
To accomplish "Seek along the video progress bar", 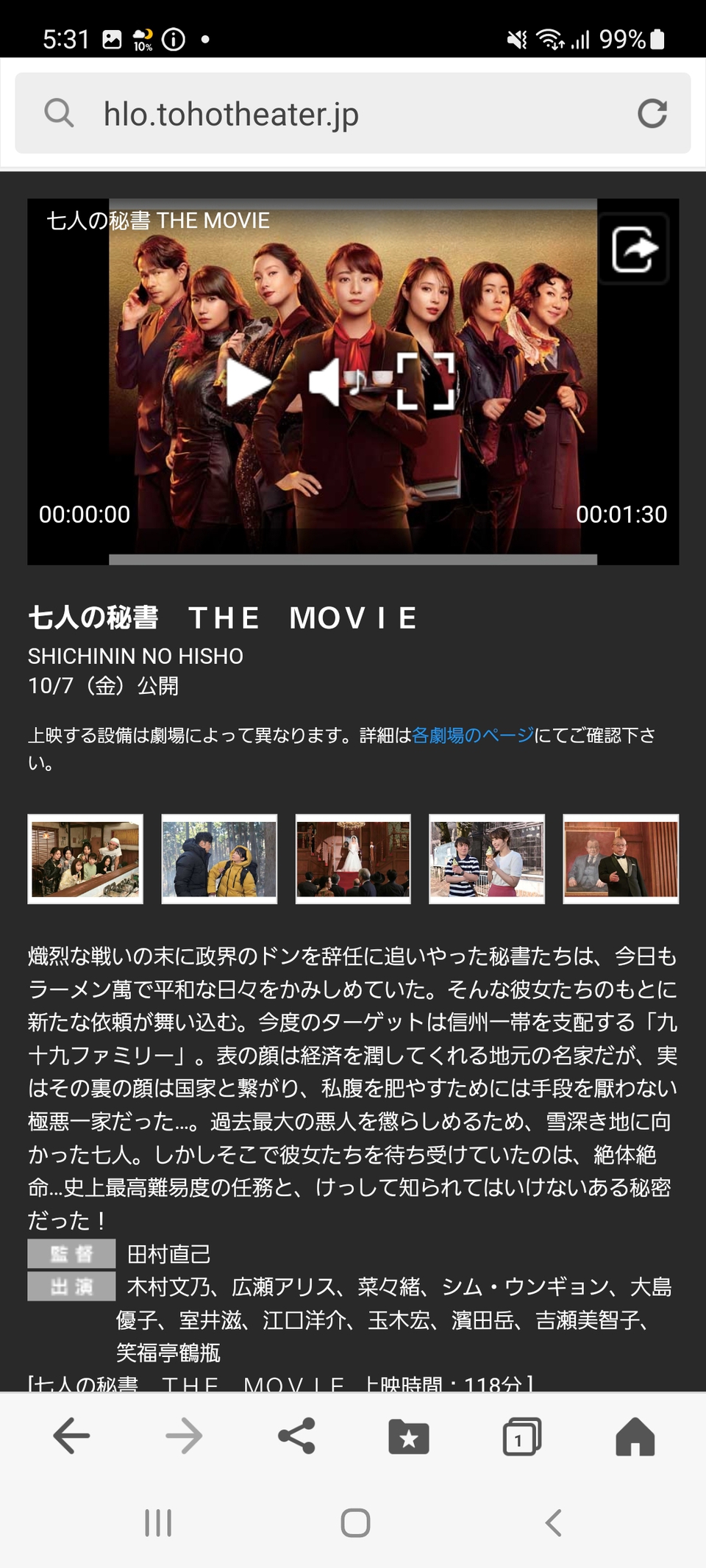I will point(353,559).
